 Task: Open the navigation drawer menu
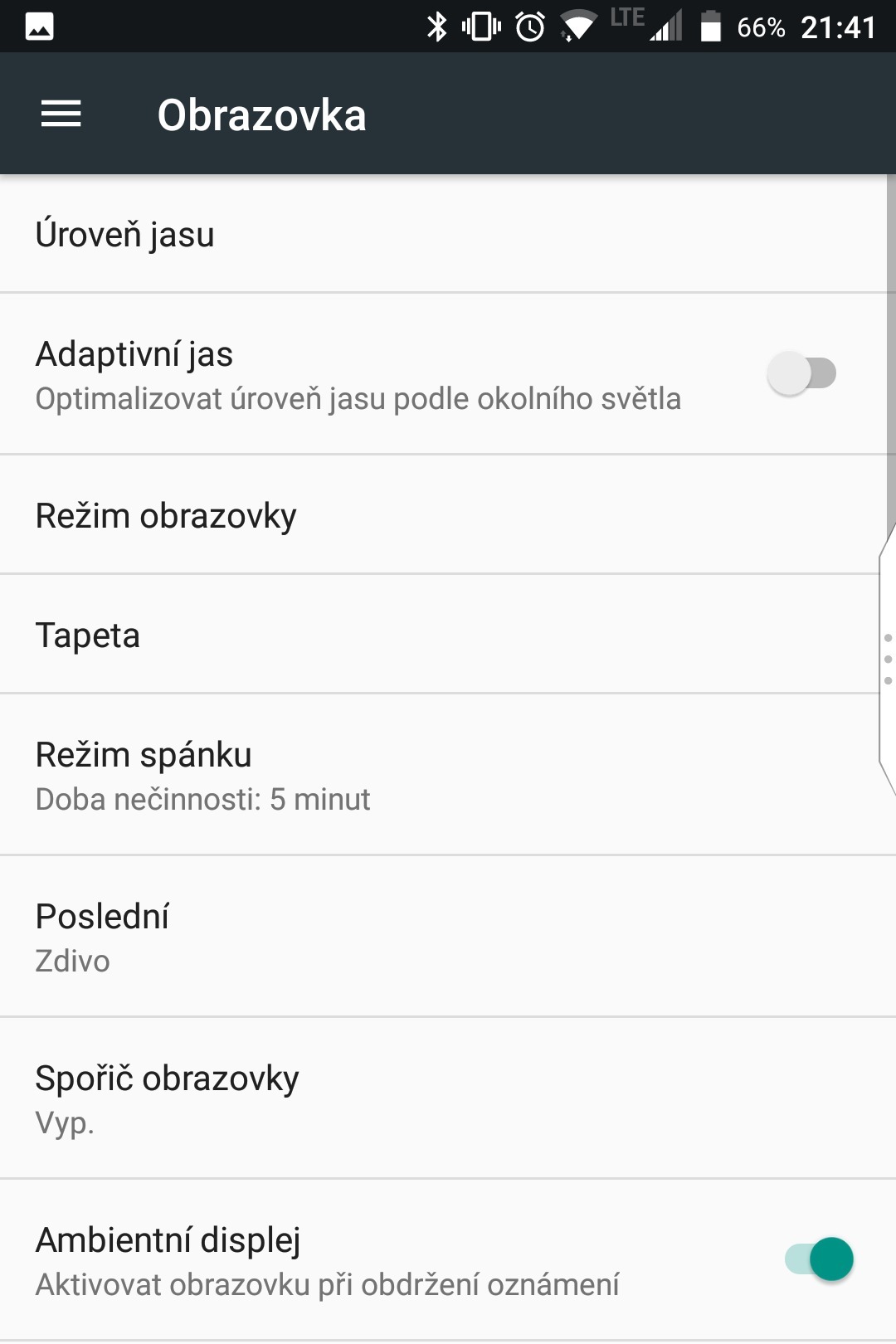(x=59, y=114)
